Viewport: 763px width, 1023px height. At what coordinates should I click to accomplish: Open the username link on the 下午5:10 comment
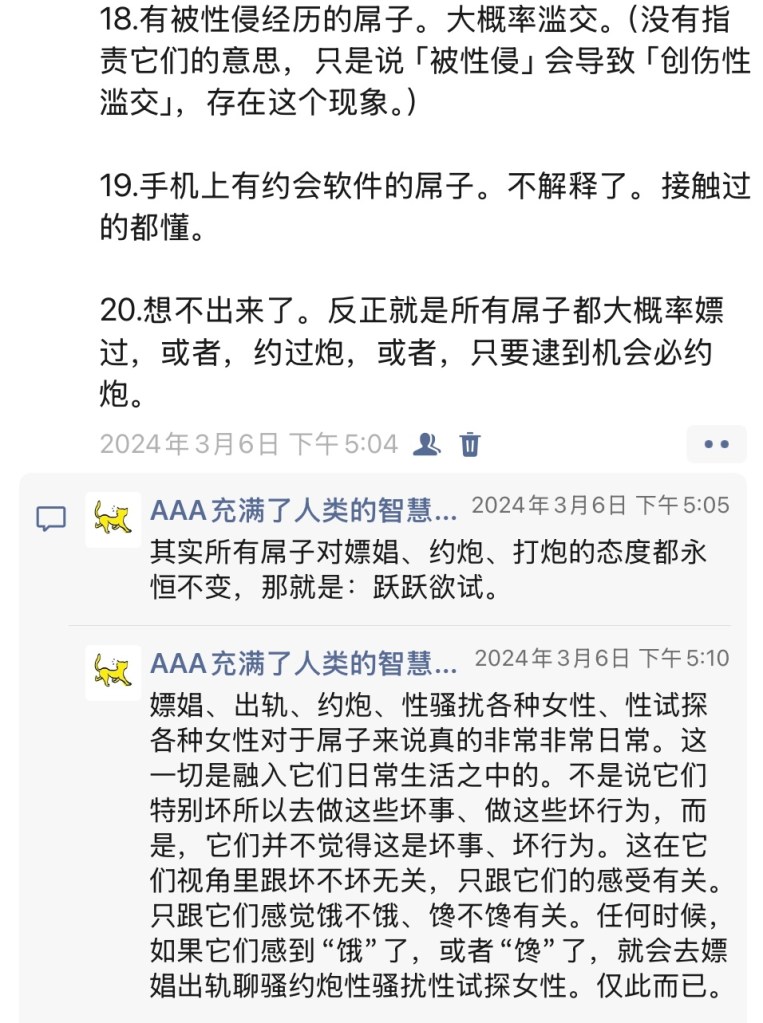click(303, 661)
